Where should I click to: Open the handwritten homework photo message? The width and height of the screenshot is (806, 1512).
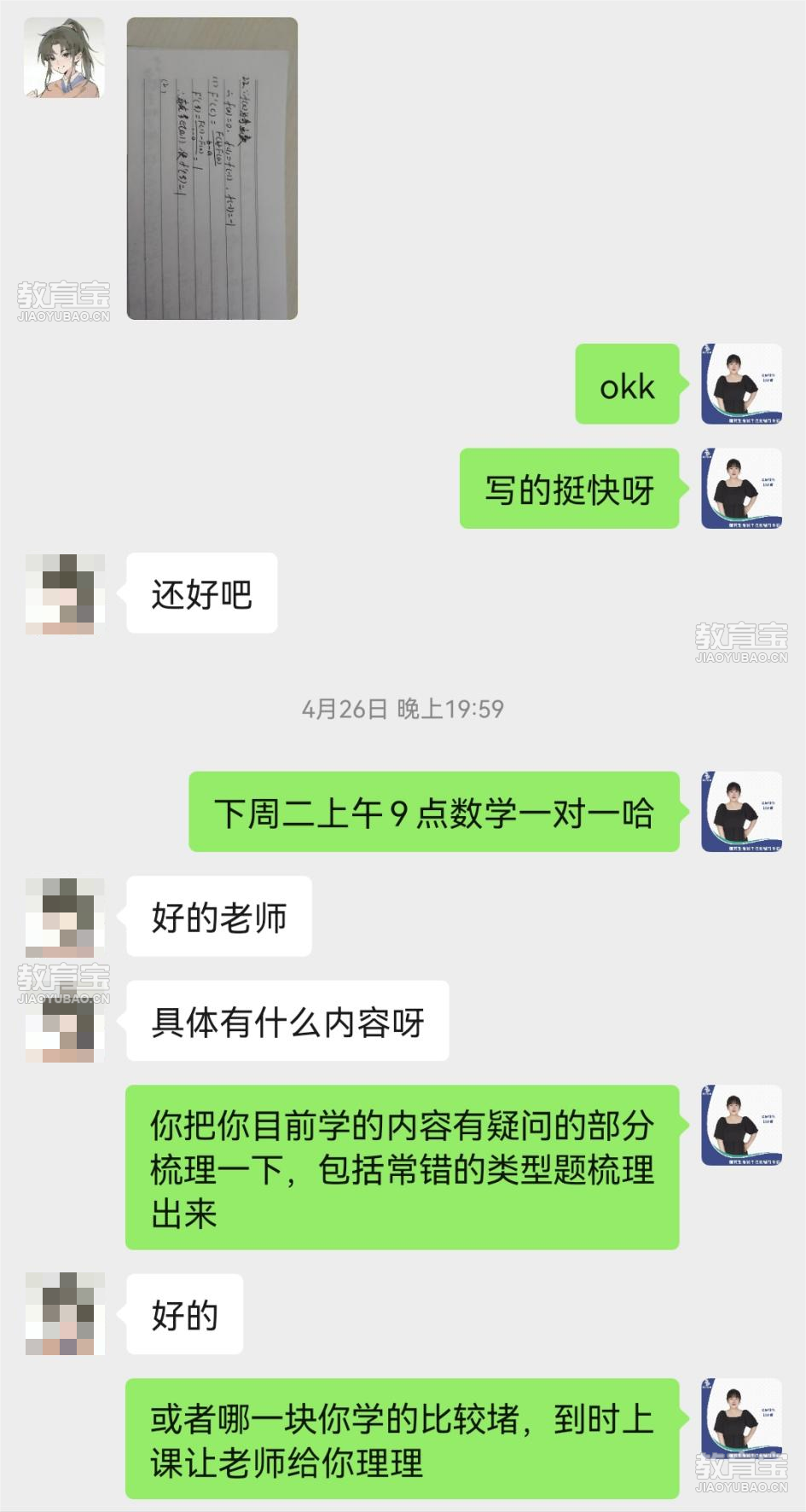pyautogui.click(x=212, y=169)
